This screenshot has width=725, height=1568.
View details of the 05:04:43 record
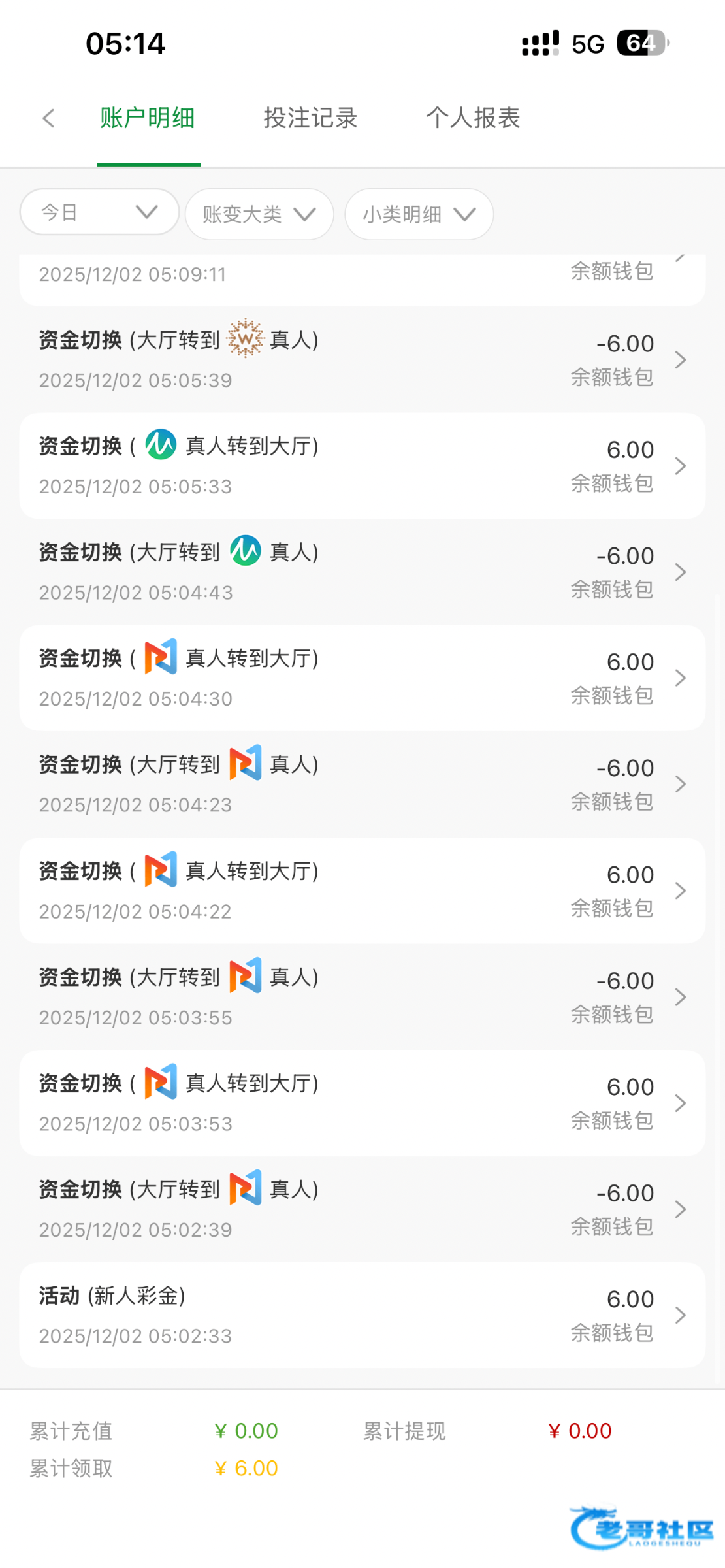(x=362, y=572)
